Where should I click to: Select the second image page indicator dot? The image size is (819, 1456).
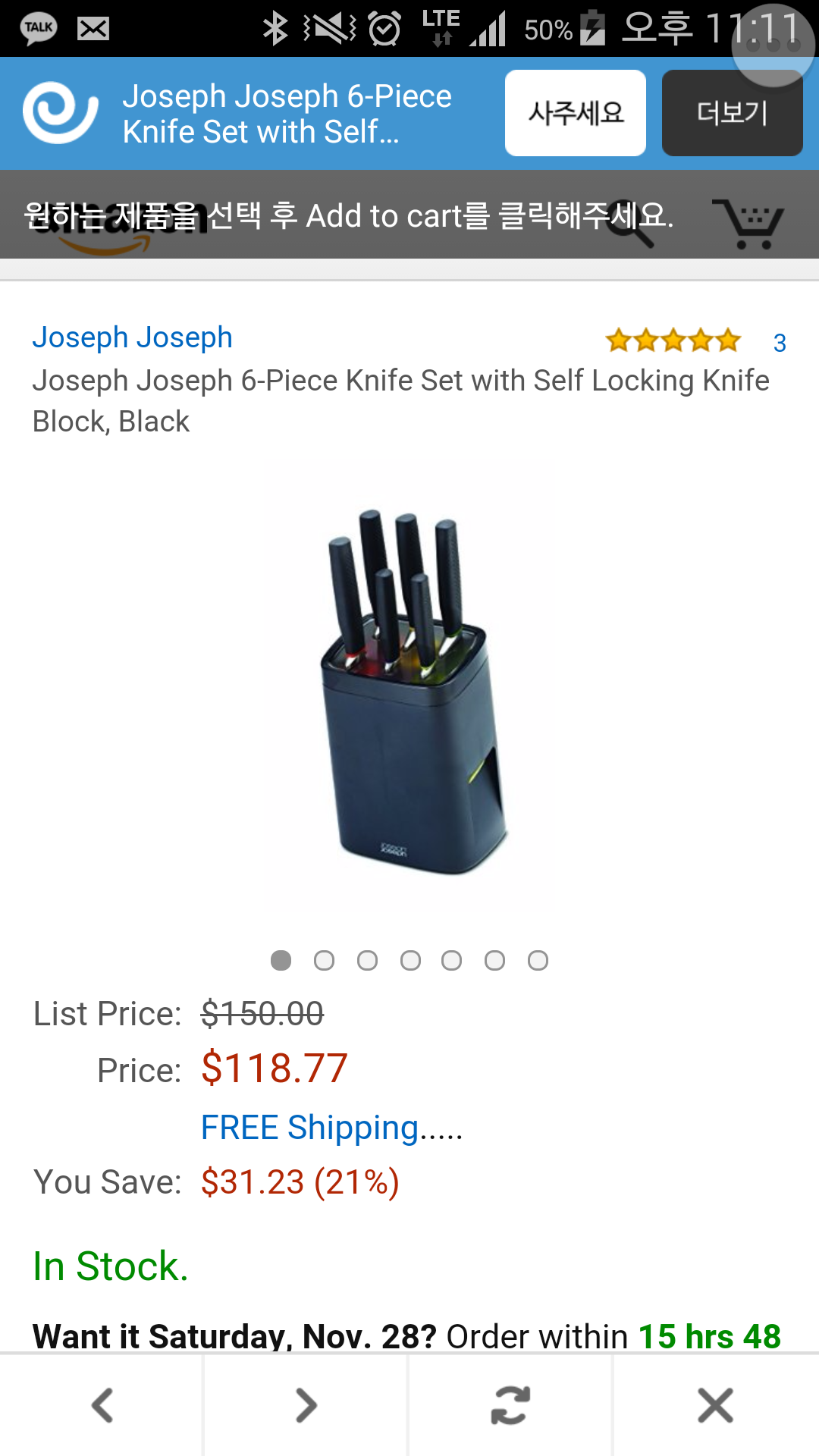coord(324,961)
